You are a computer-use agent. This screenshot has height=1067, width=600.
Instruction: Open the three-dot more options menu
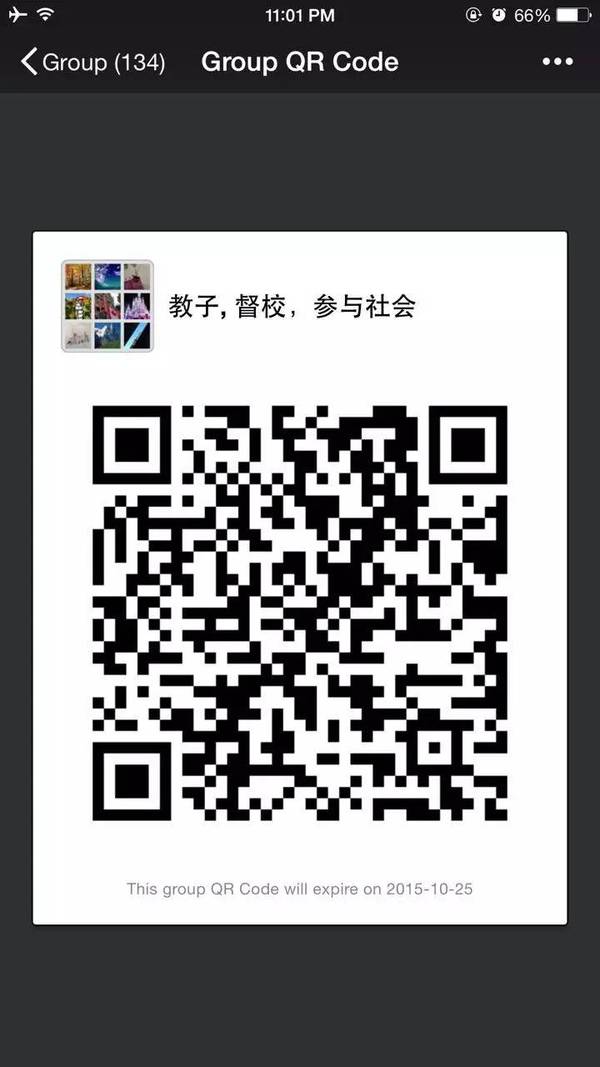pyautogui.click(x=557, y=62)
